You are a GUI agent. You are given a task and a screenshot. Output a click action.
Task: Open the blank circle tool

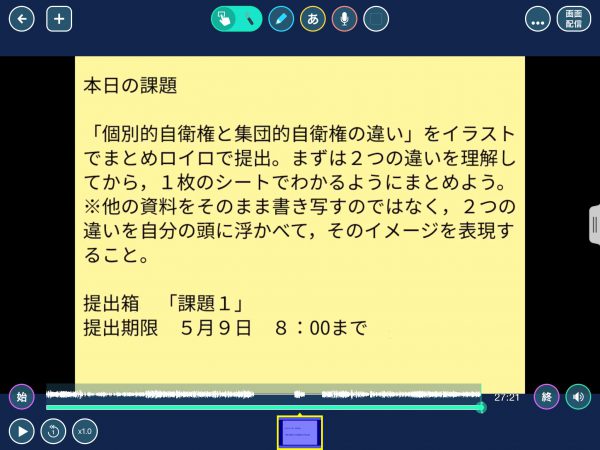[x=376, y=19]
